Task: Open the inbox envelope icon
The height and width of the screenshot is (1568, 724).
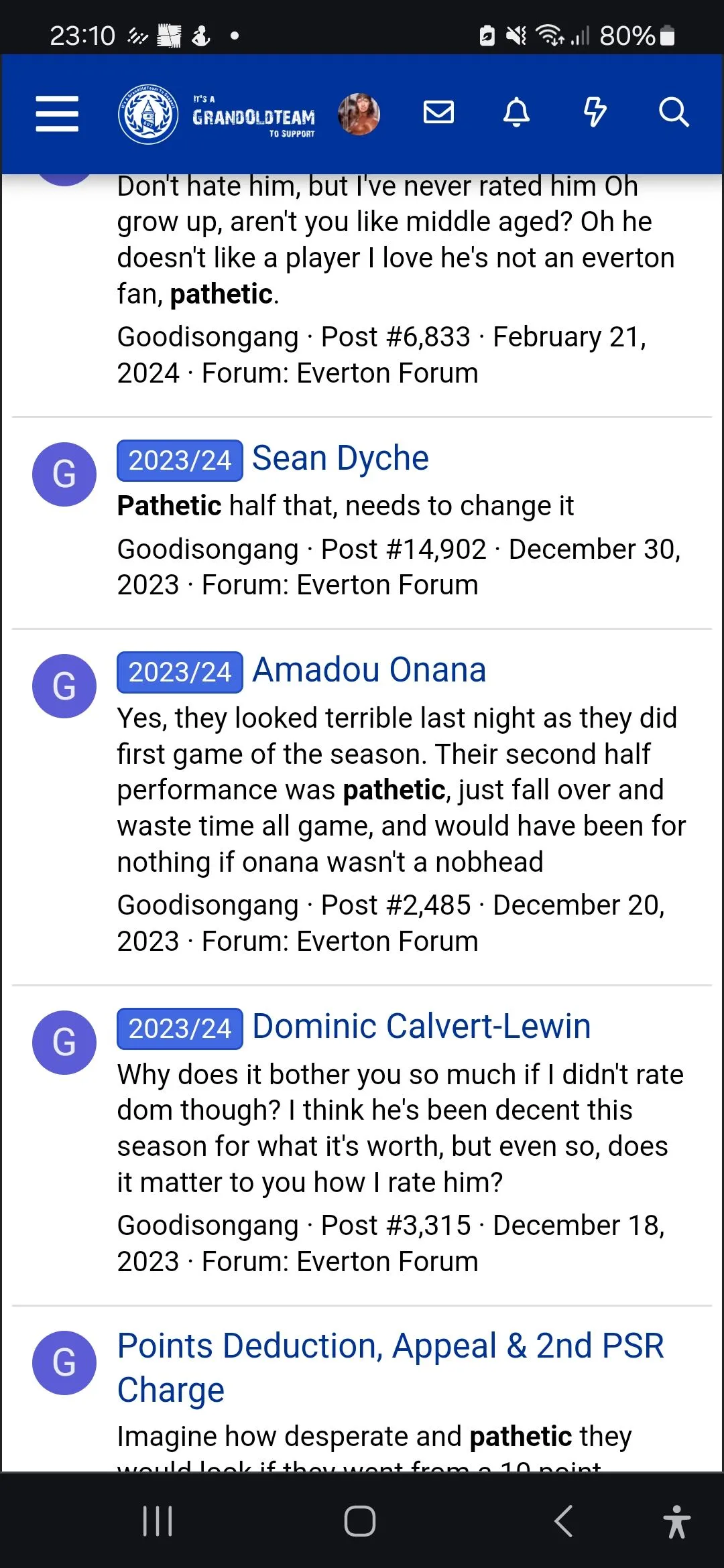Action: click(438, 113)
